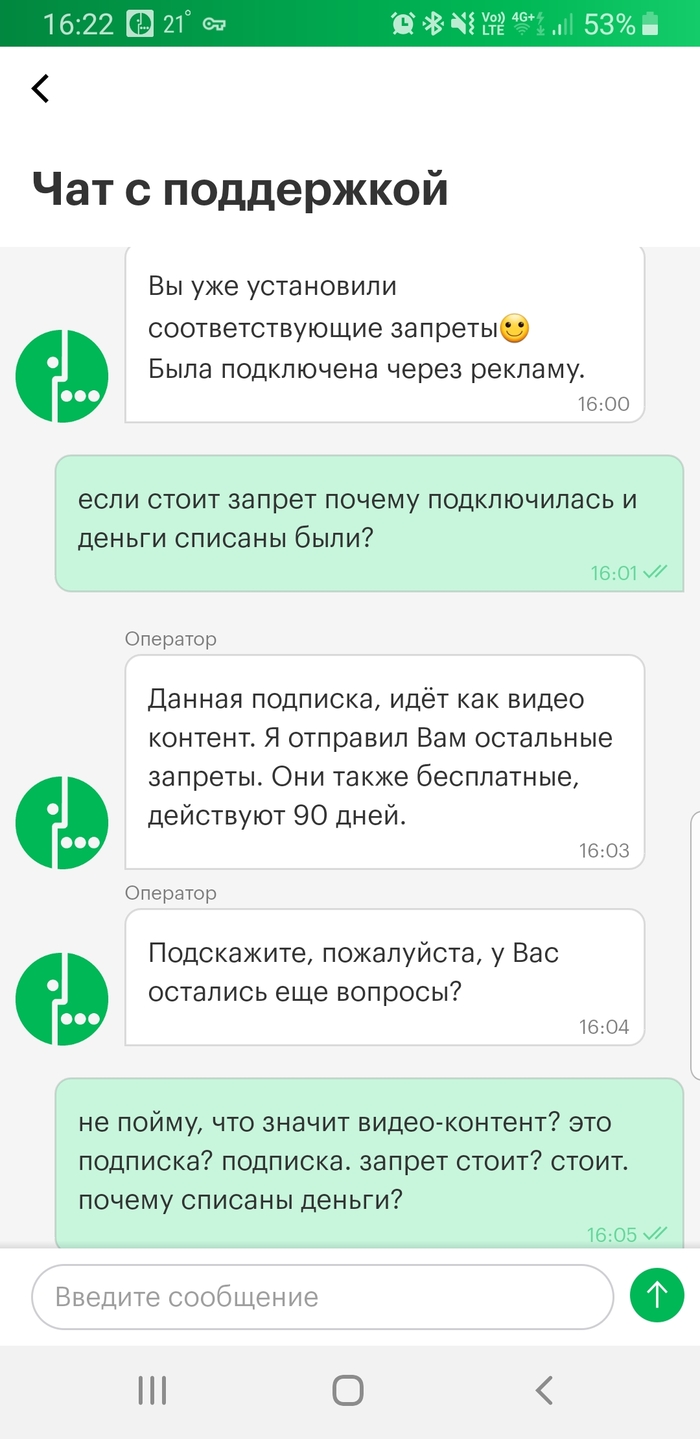
Task: Go to the home screen
Action: tap(348, 1390)
